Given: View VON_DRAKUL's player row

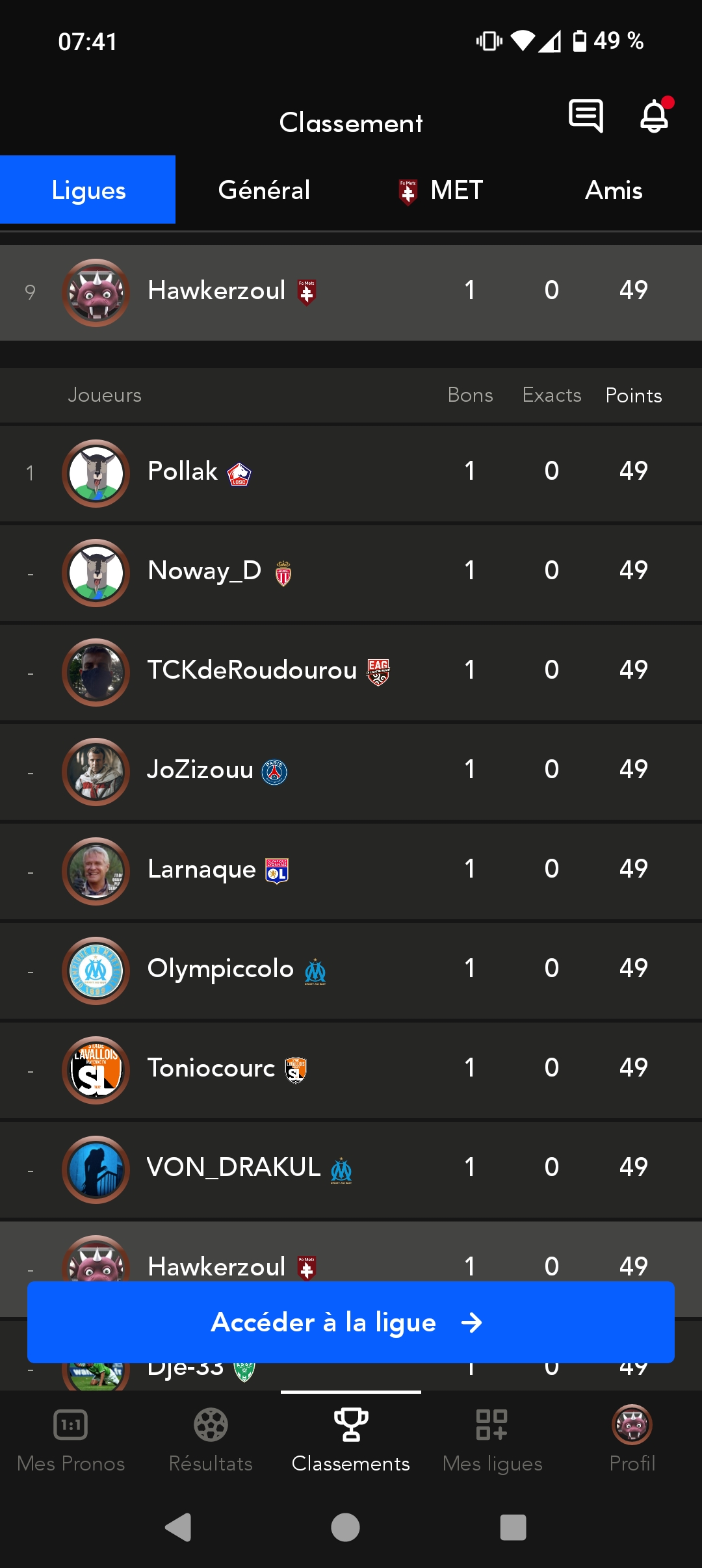Looking at the screenshot, I should 351,1168.
